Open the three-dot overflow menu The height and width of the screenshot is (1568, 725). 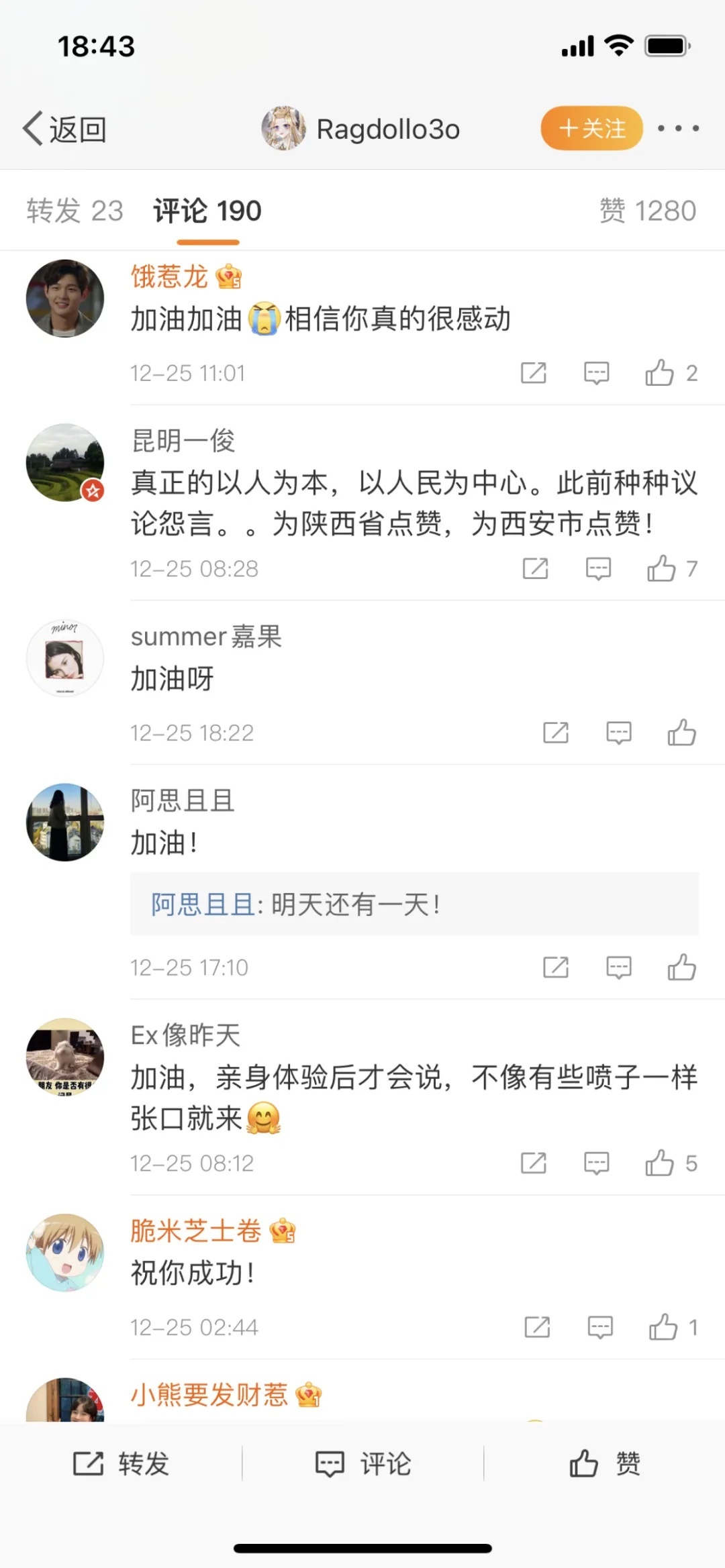click(x=678, y=128)
